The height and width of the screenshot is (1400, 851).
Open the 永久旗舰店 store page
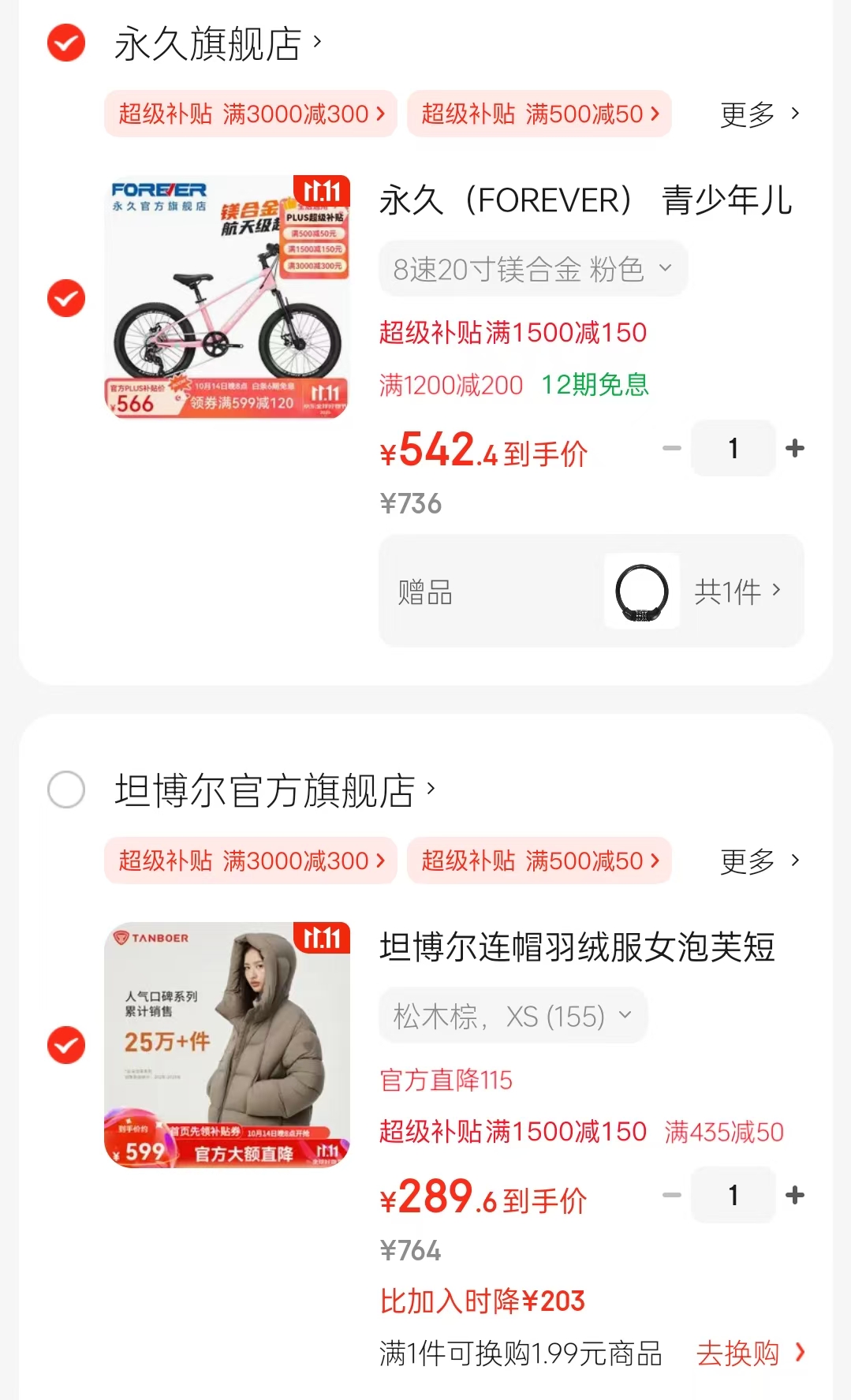click(217, 43)
